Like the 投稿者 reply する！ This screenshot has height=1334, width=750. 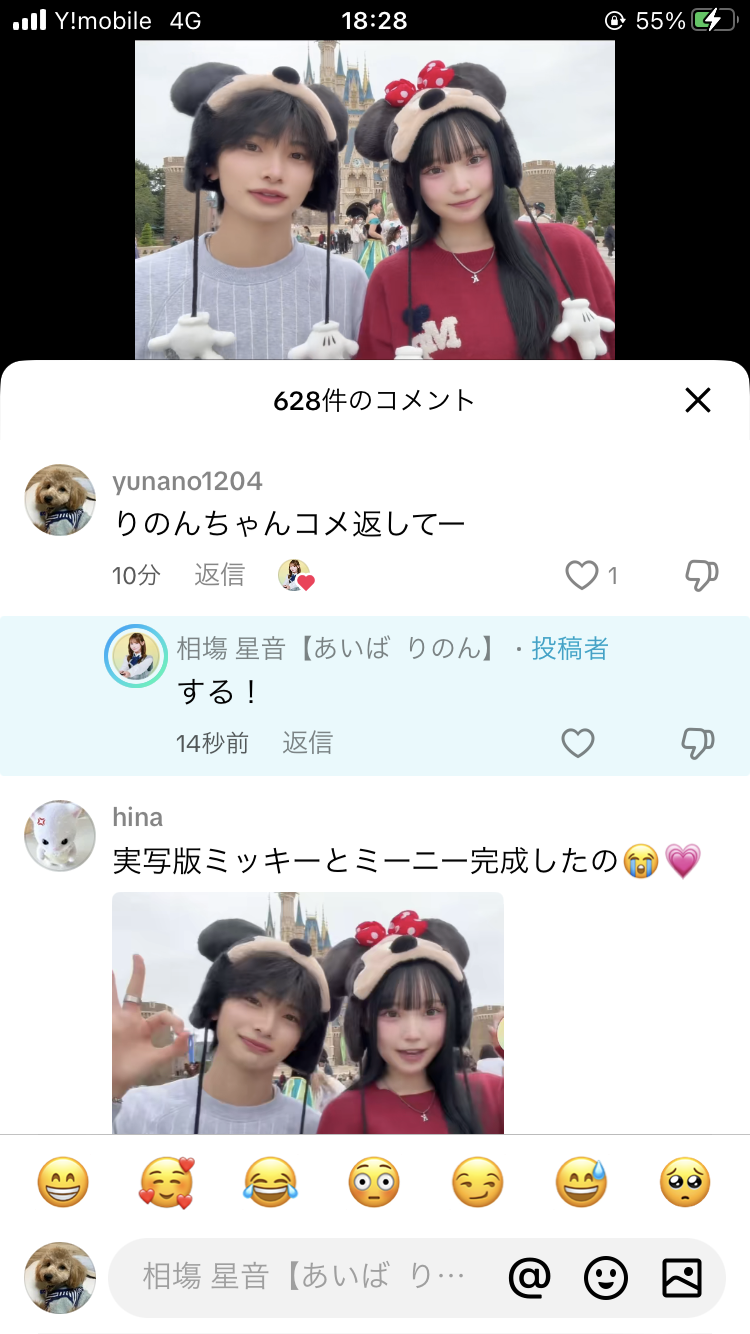point(578,743)
